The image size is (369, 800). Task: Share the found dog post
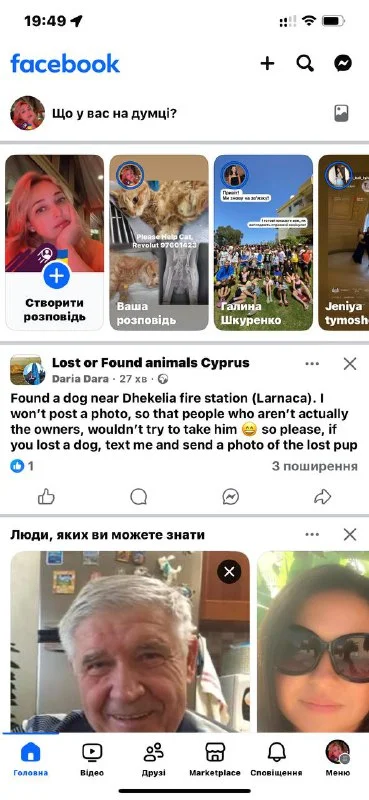[323, 496]
